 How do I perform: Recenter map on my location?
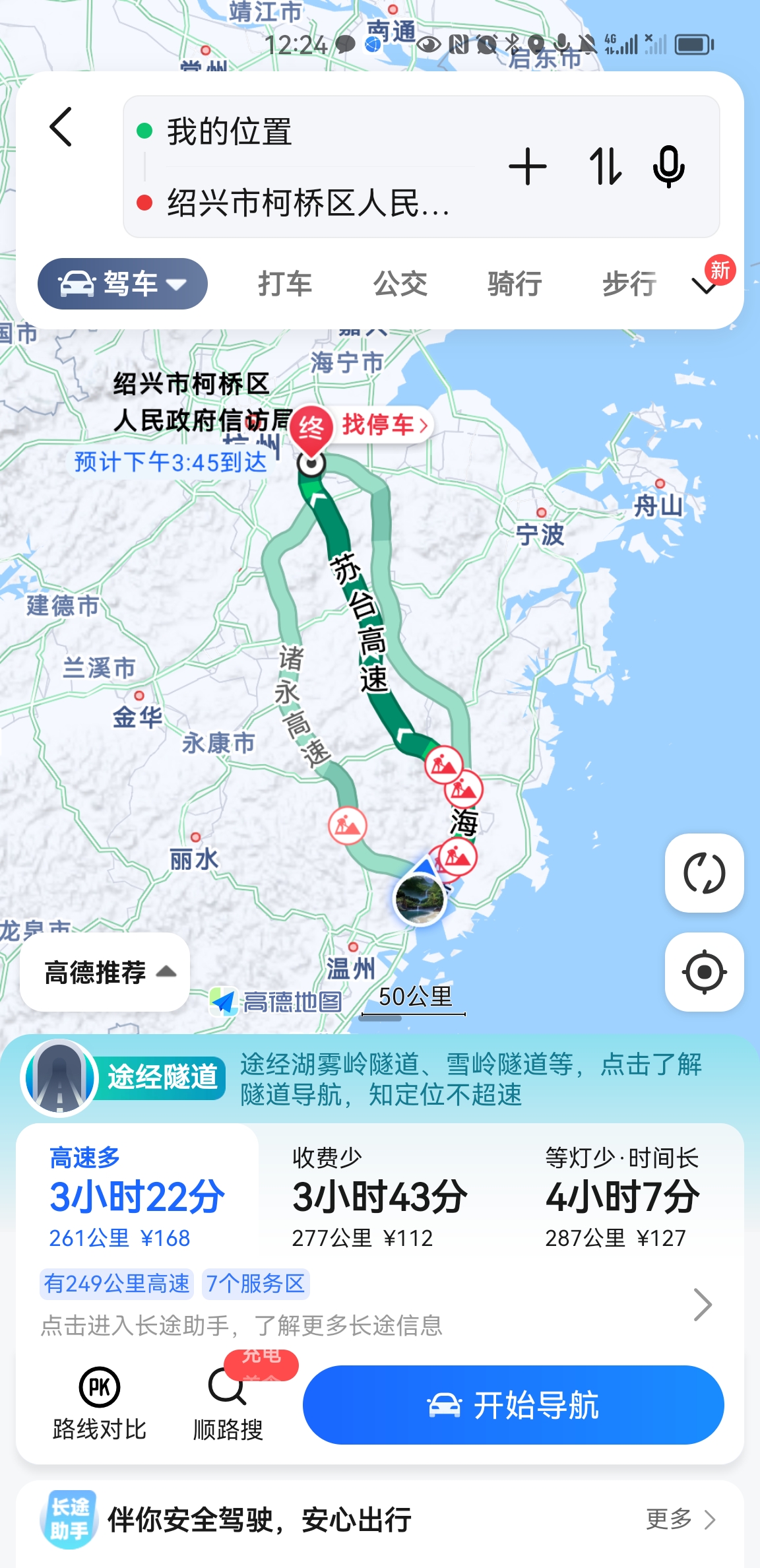(x=704, y=972)
